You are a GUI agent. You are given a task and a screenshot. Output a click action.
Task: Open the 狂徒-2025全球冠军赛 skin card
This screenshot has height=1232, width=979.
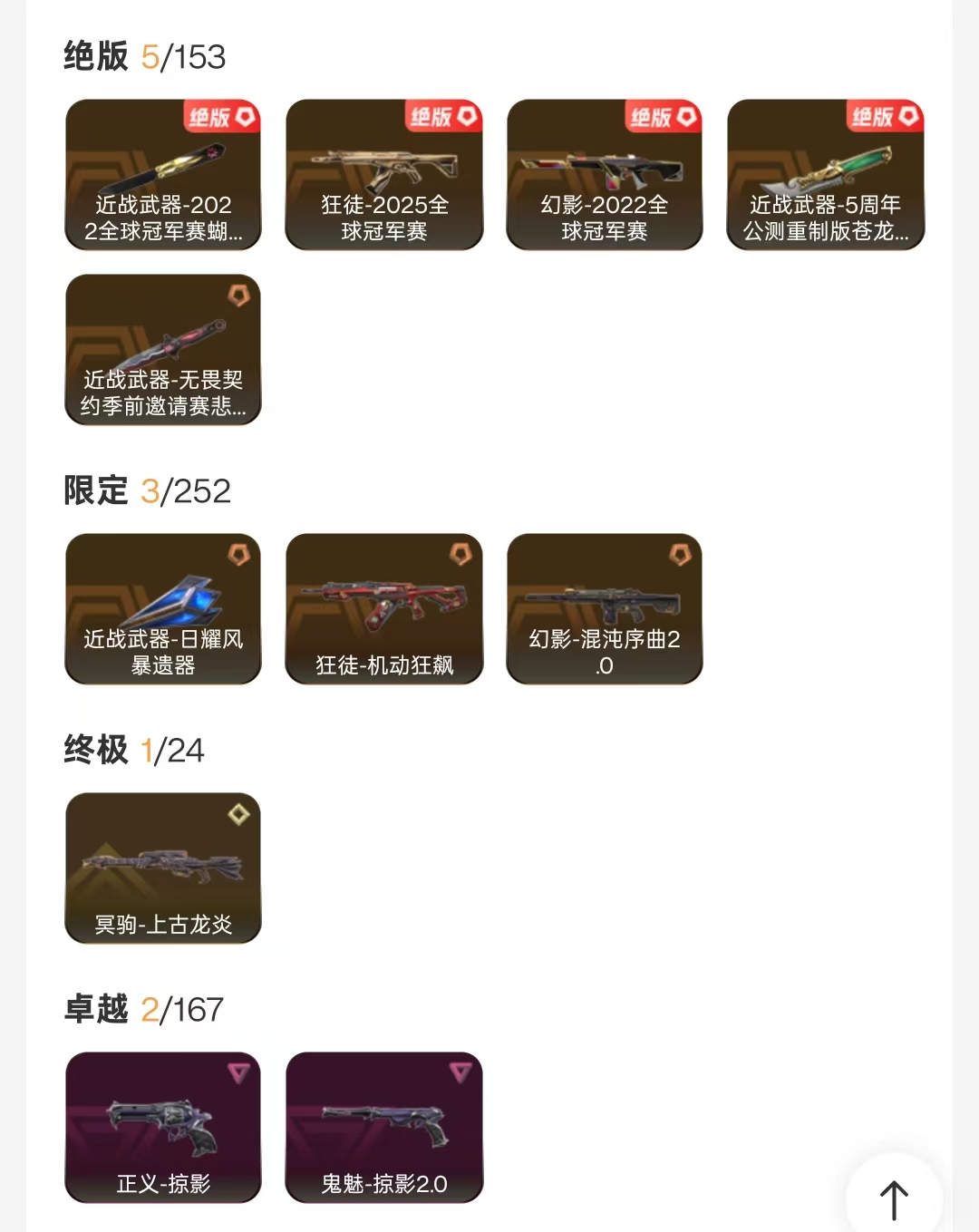pos(384,175)
